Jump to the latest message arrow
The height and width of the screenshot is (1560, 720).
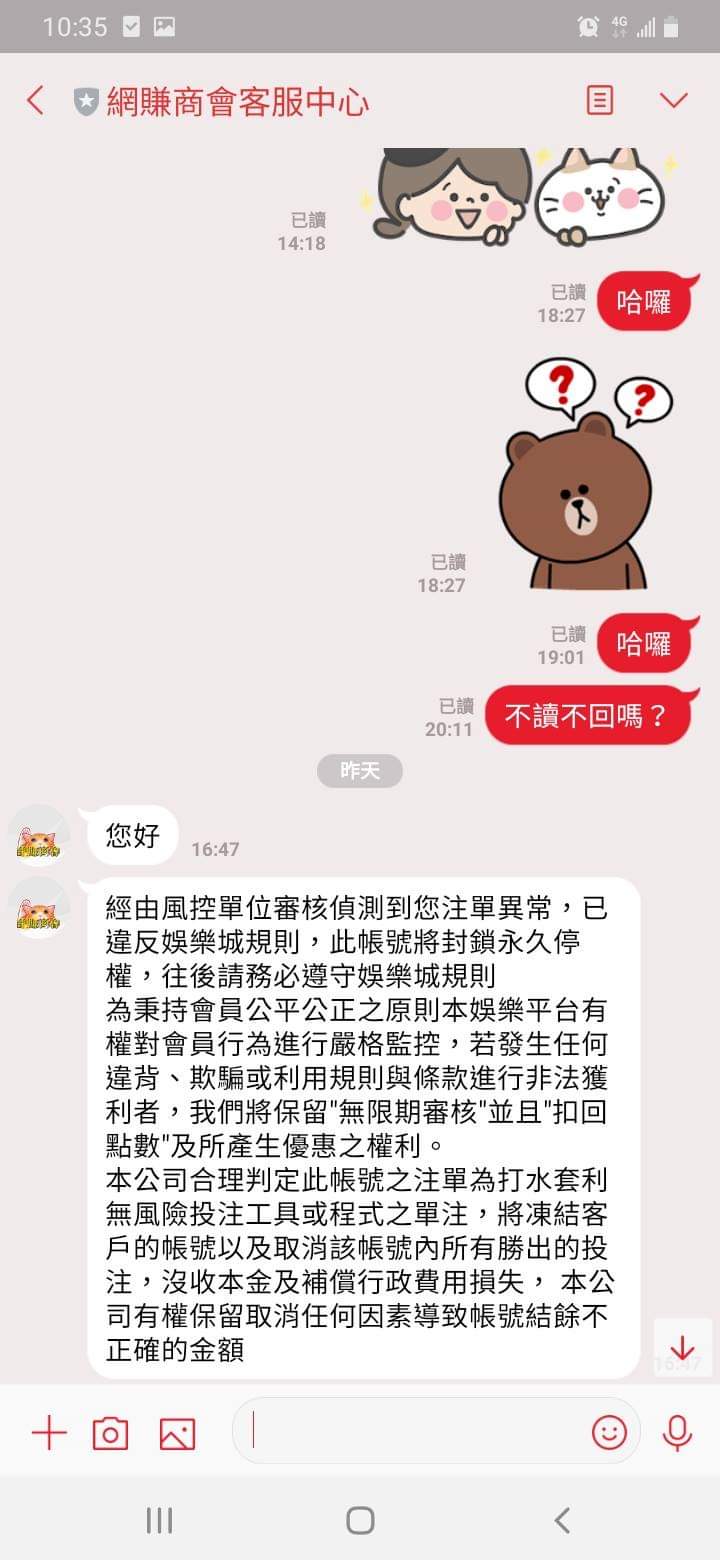(682, 1348)
